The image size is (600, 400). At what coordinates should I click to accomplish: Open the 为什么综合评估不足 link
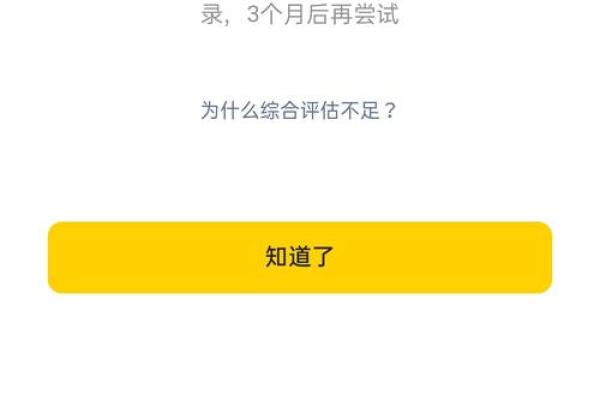pos(299,110)
